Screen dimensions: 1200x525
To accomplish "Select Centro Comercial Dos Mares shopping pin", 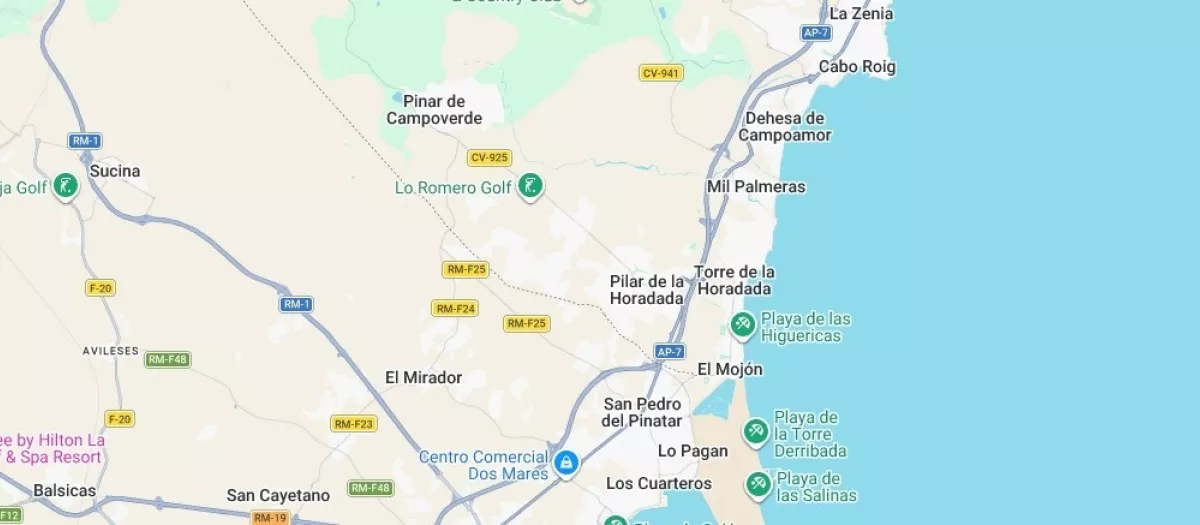I will 566,463.
